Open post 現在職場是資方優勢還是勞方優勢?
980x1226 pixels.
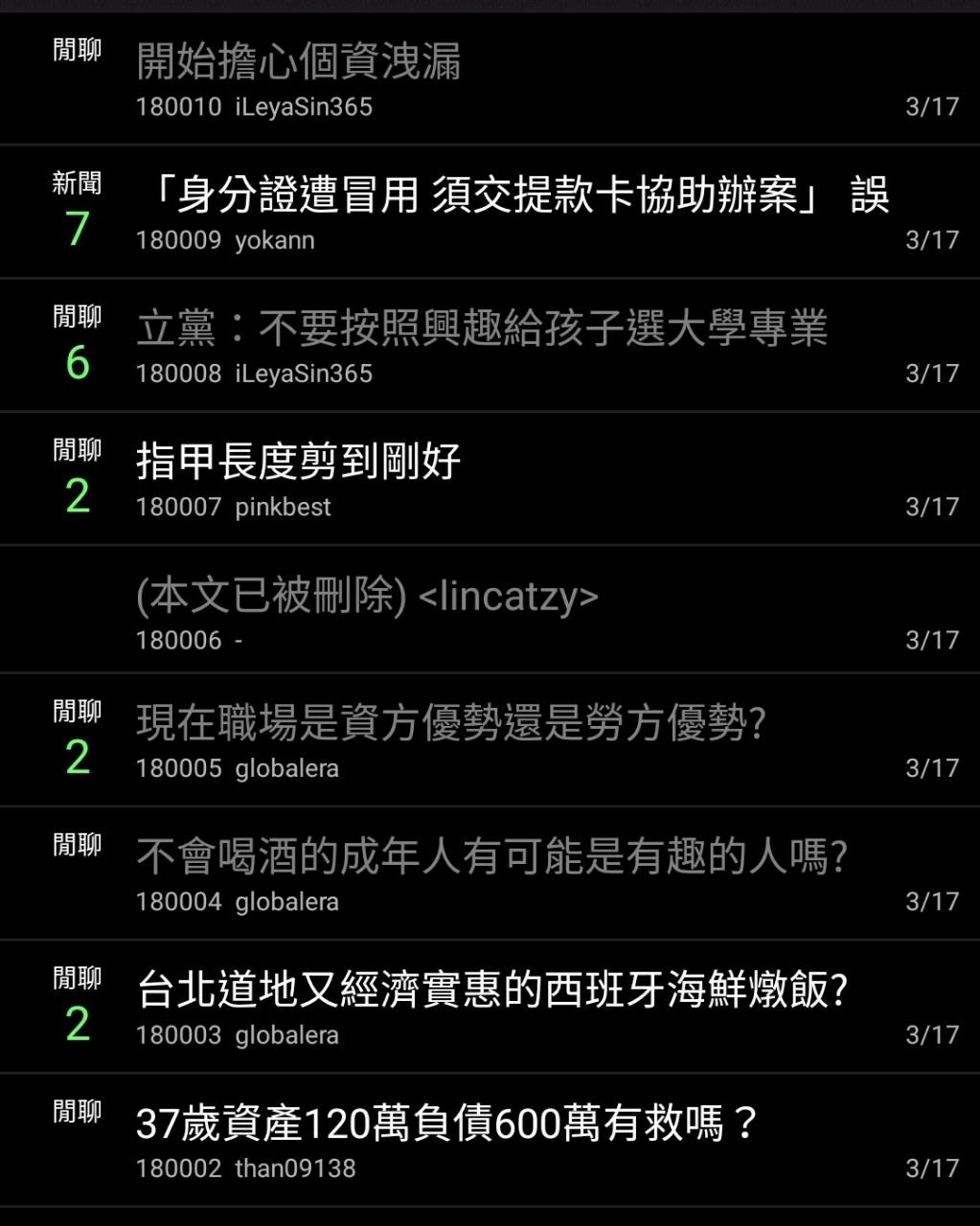point(451,723)
